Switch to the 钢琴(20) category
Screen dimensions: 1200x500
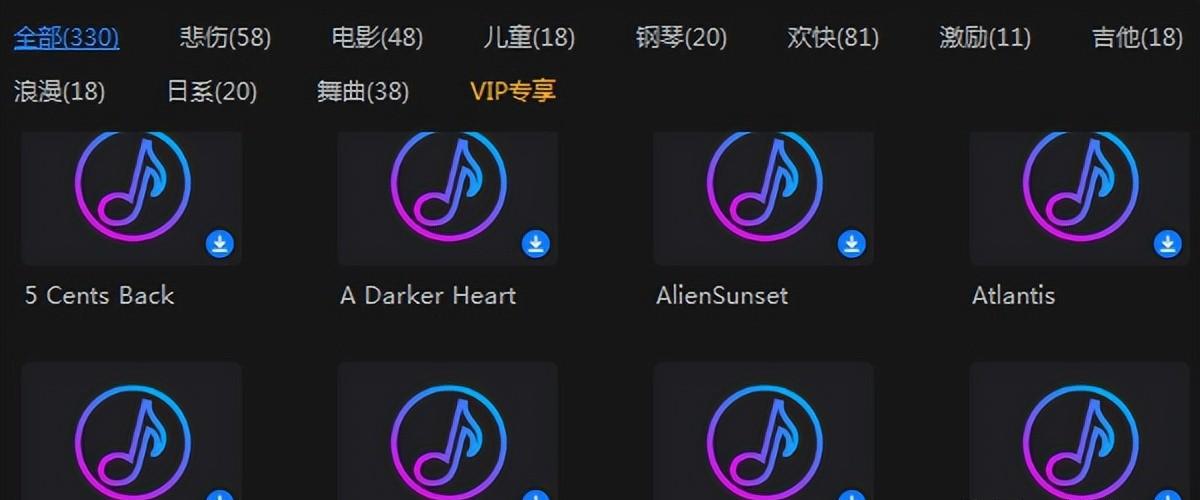click(x=681, y=39)
